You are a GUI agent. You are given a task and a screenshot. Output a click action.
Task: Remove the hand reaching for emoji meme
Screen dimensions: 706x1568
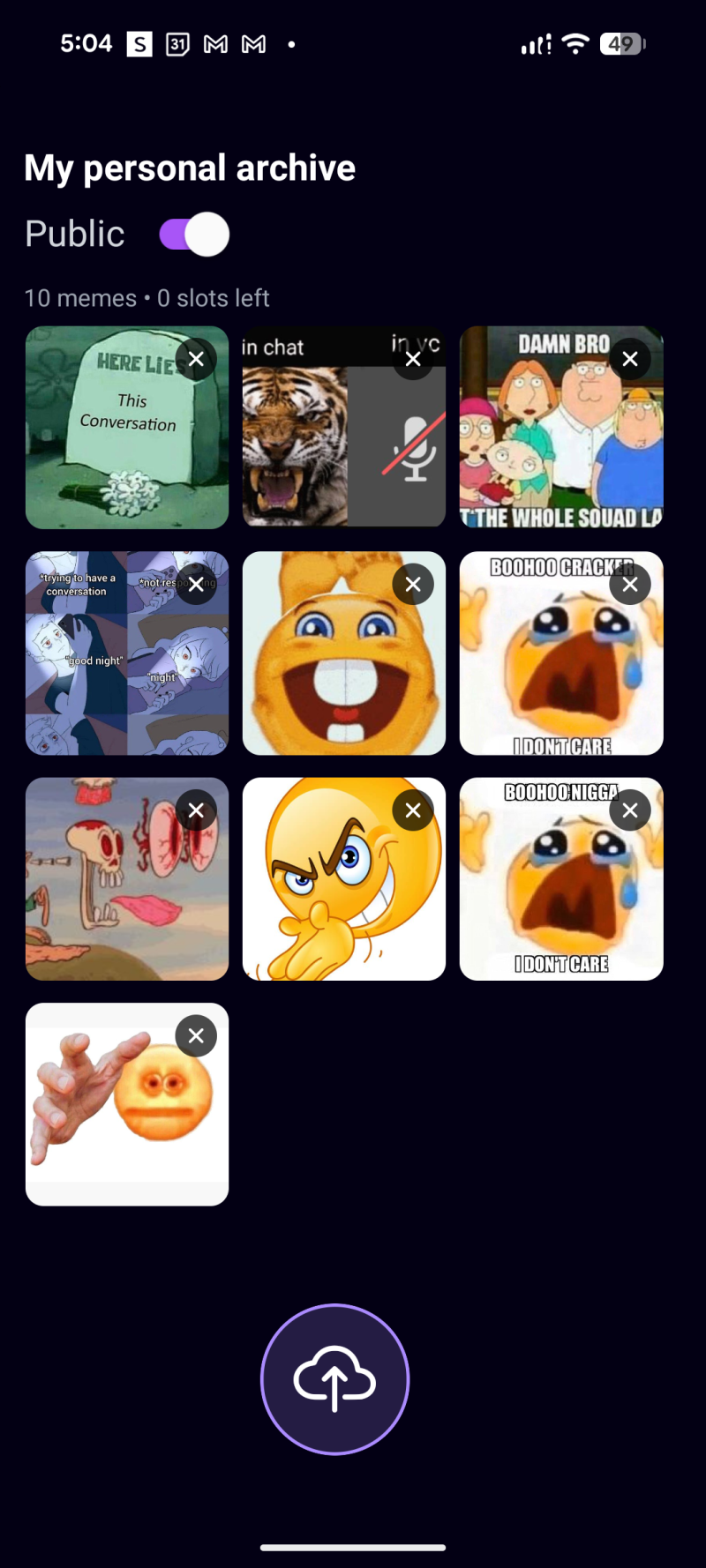point(196,1036)
